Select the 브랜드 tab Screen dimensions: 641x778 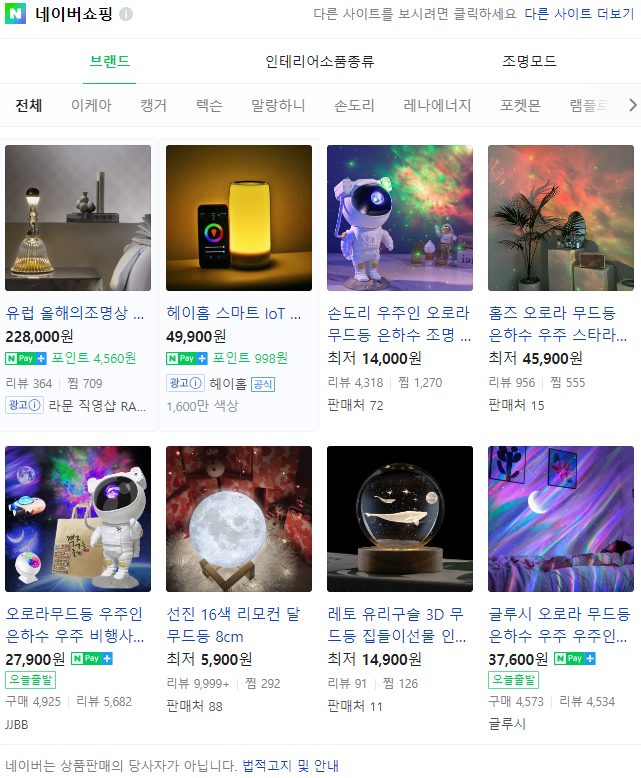click(110, 61)
